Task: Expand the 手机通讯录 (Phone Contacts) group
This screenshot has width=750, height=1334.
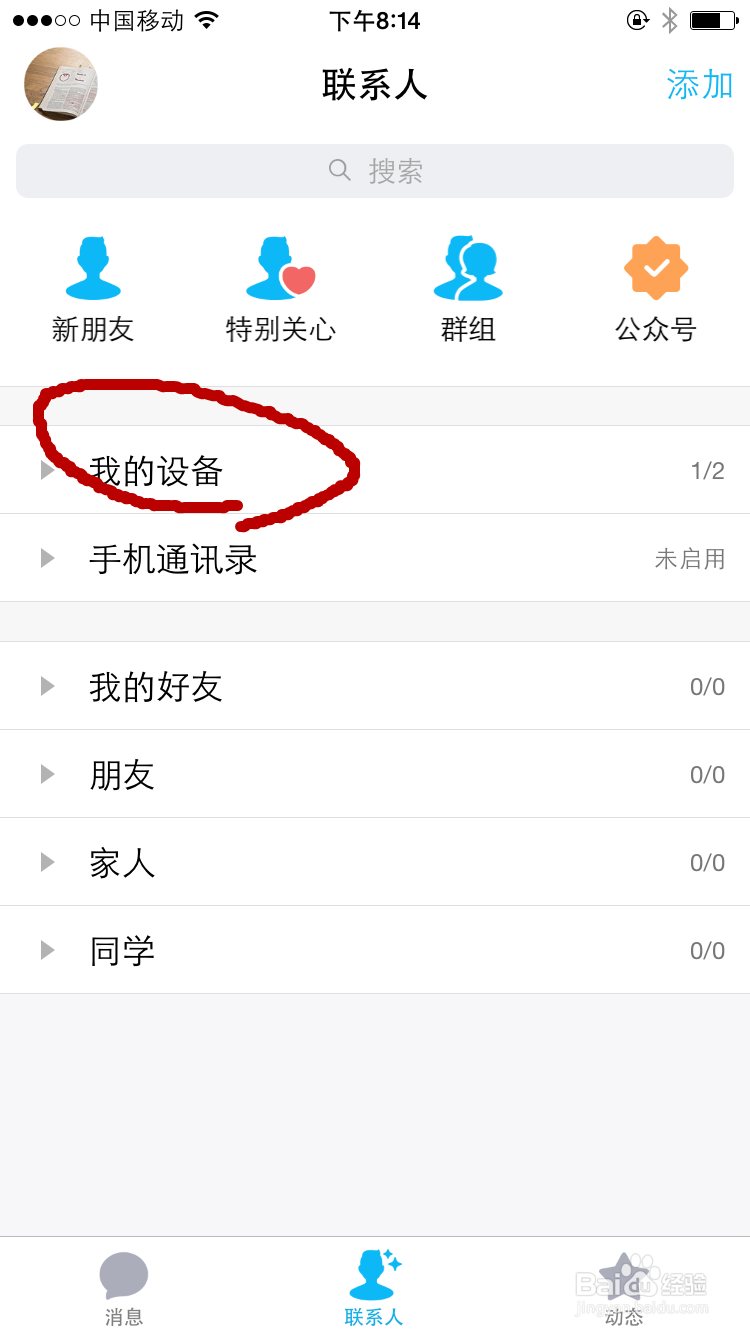Action: pos(173,559)
